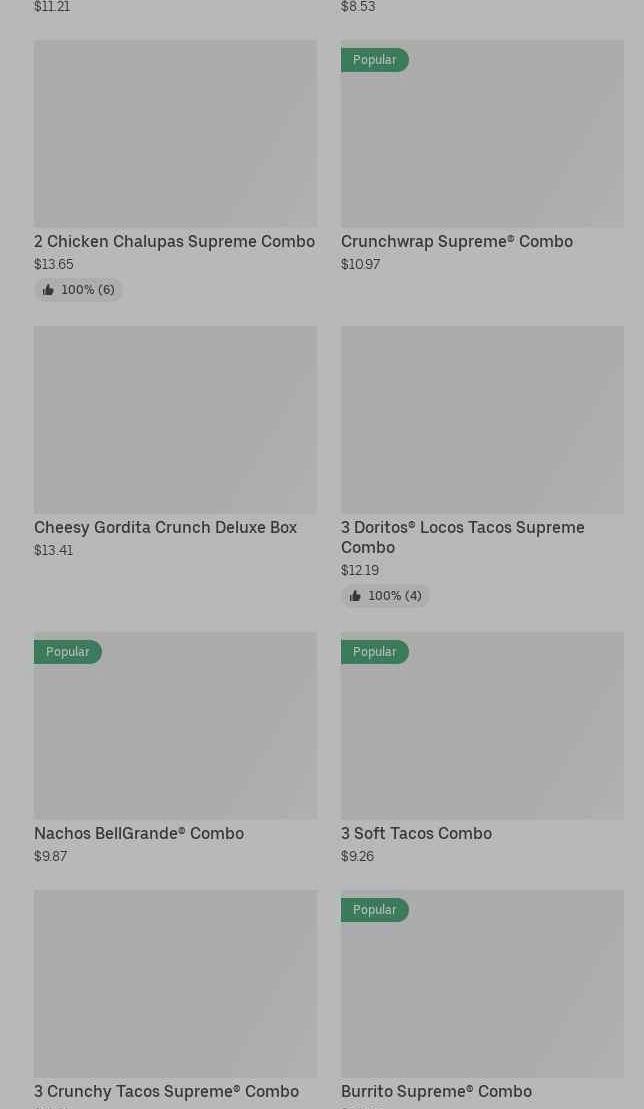
Task: Open 2 Chicken Chalupas Supreme Combo item
Action: 175,135
